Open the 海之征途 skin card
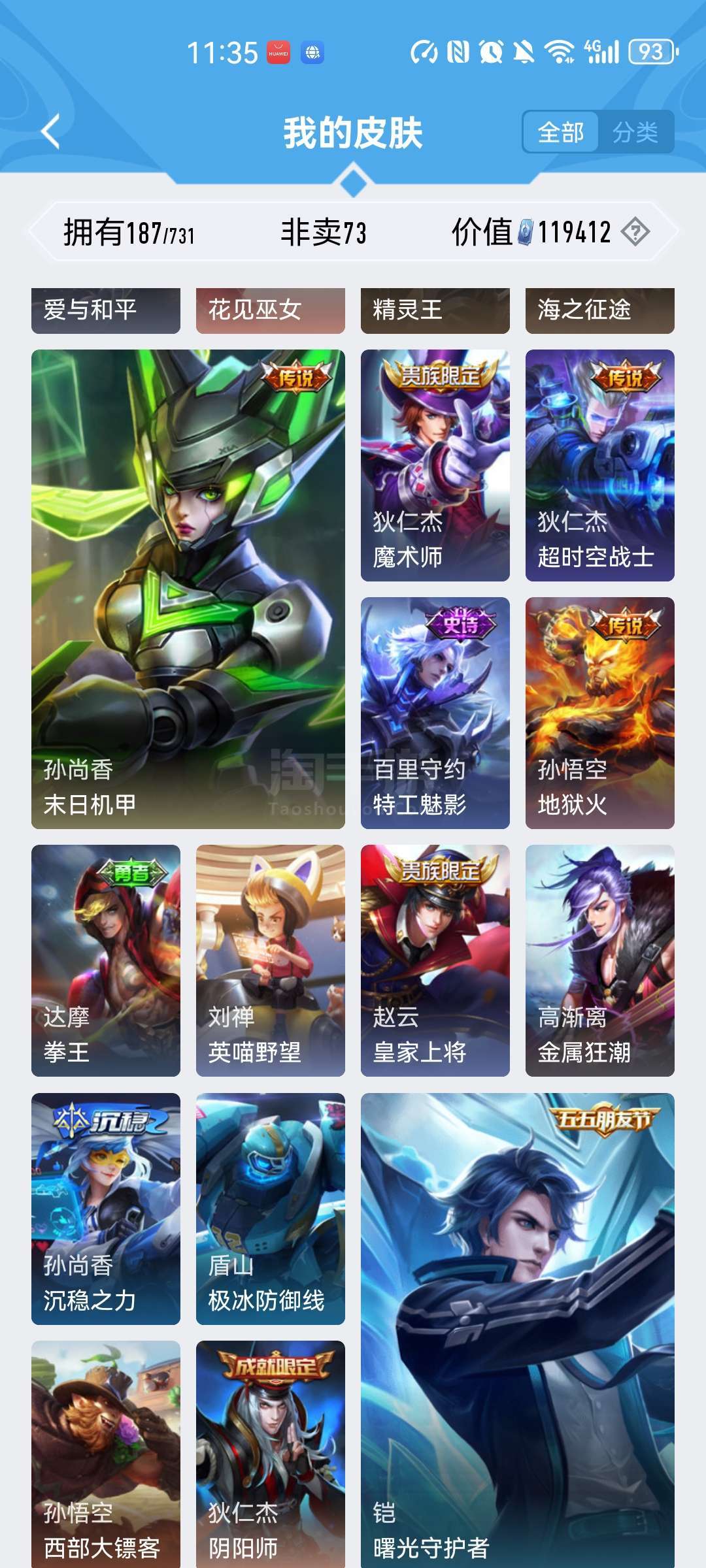This screenshot has height=1568, width=706. tap(600, 311)
